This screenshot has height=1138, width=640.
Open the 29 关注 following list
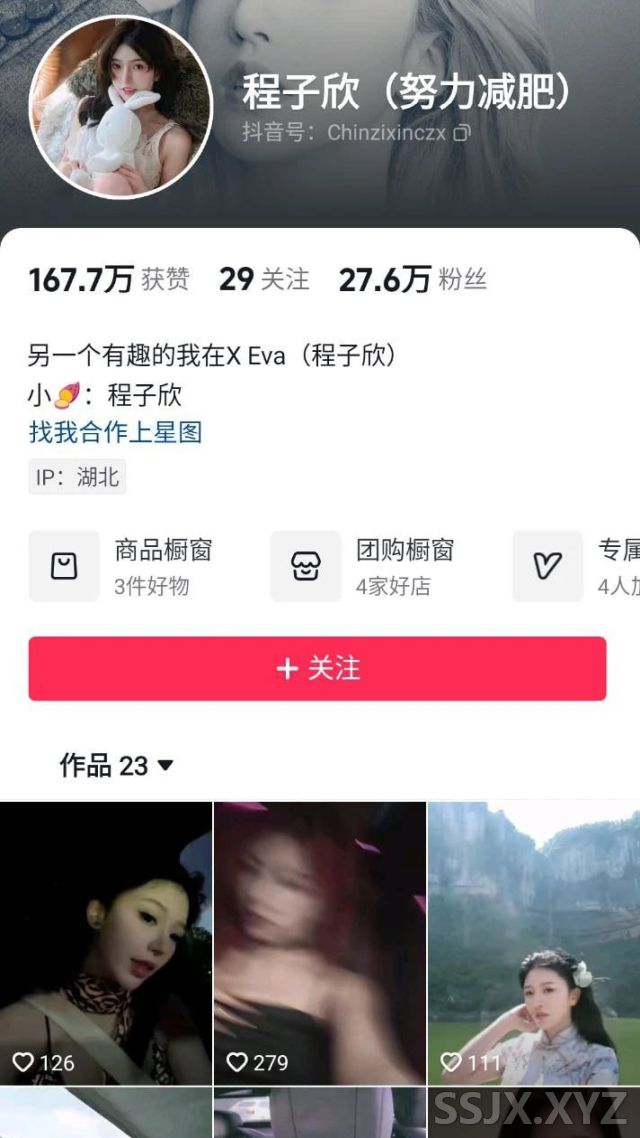(x=264, y=279)
